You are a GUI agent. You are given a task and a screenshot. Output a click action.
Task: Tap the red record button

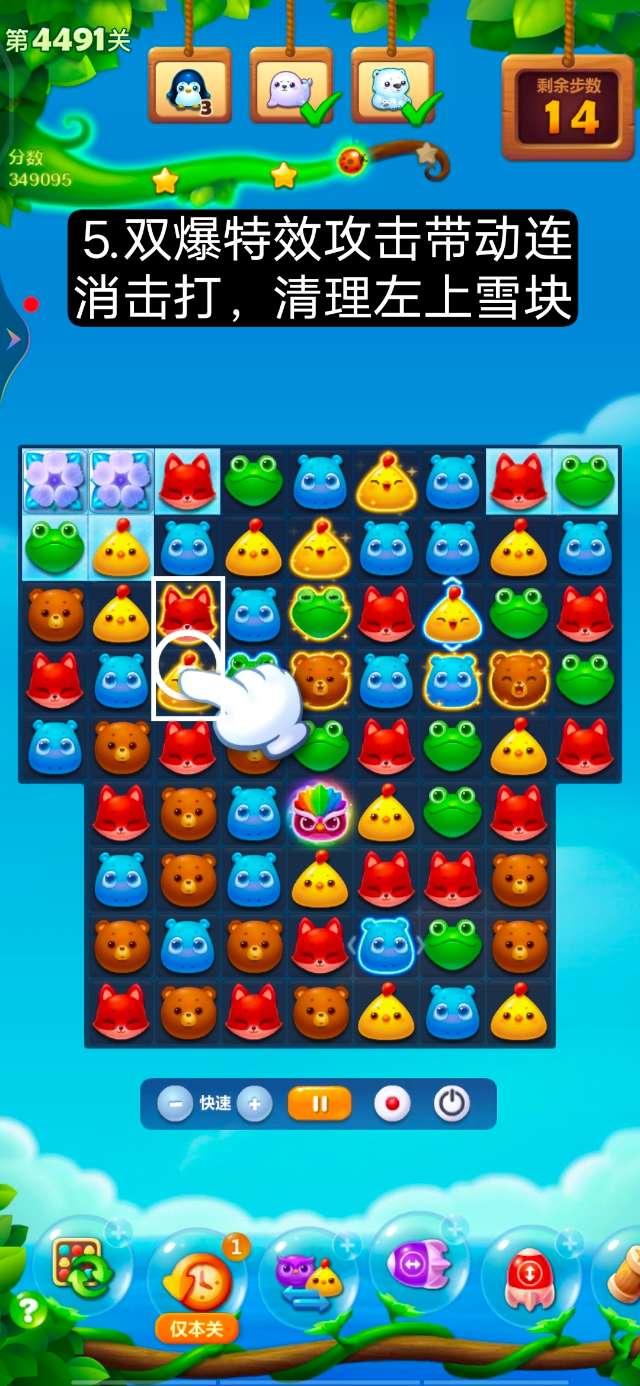click(x=392, y=1104)
